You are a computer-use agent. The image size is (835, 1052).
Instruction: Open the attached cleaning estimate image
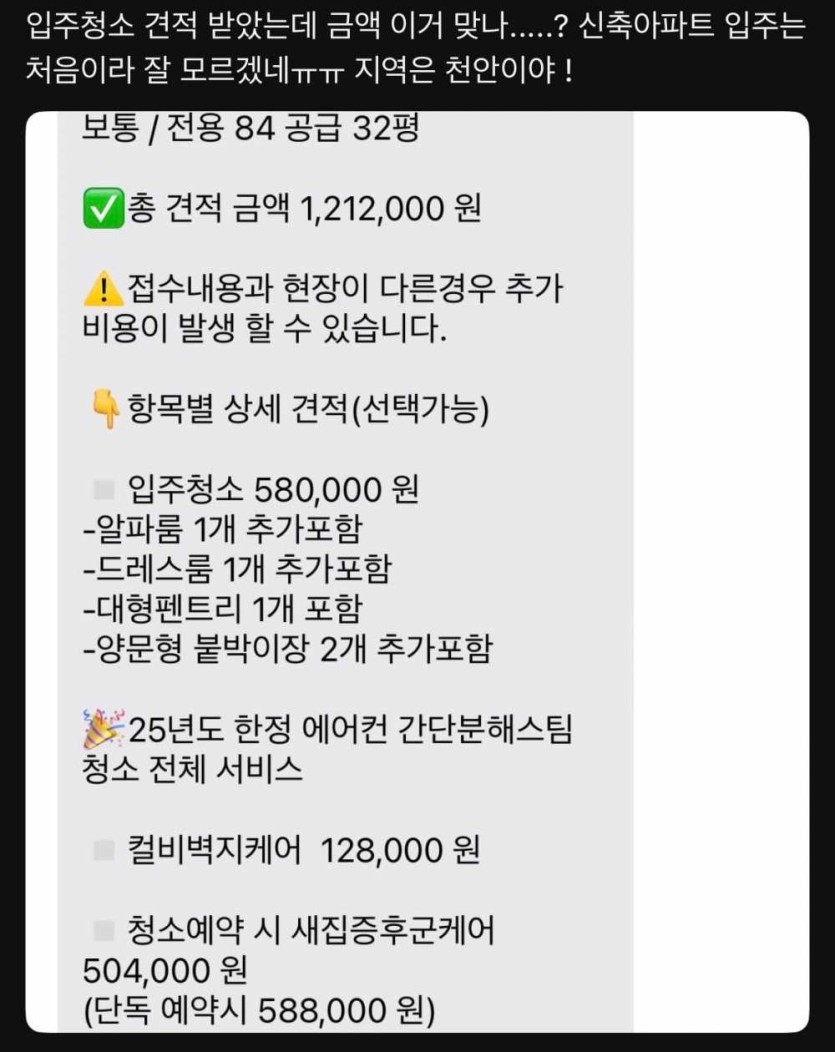pyautogui.click(x=417, y=570)
